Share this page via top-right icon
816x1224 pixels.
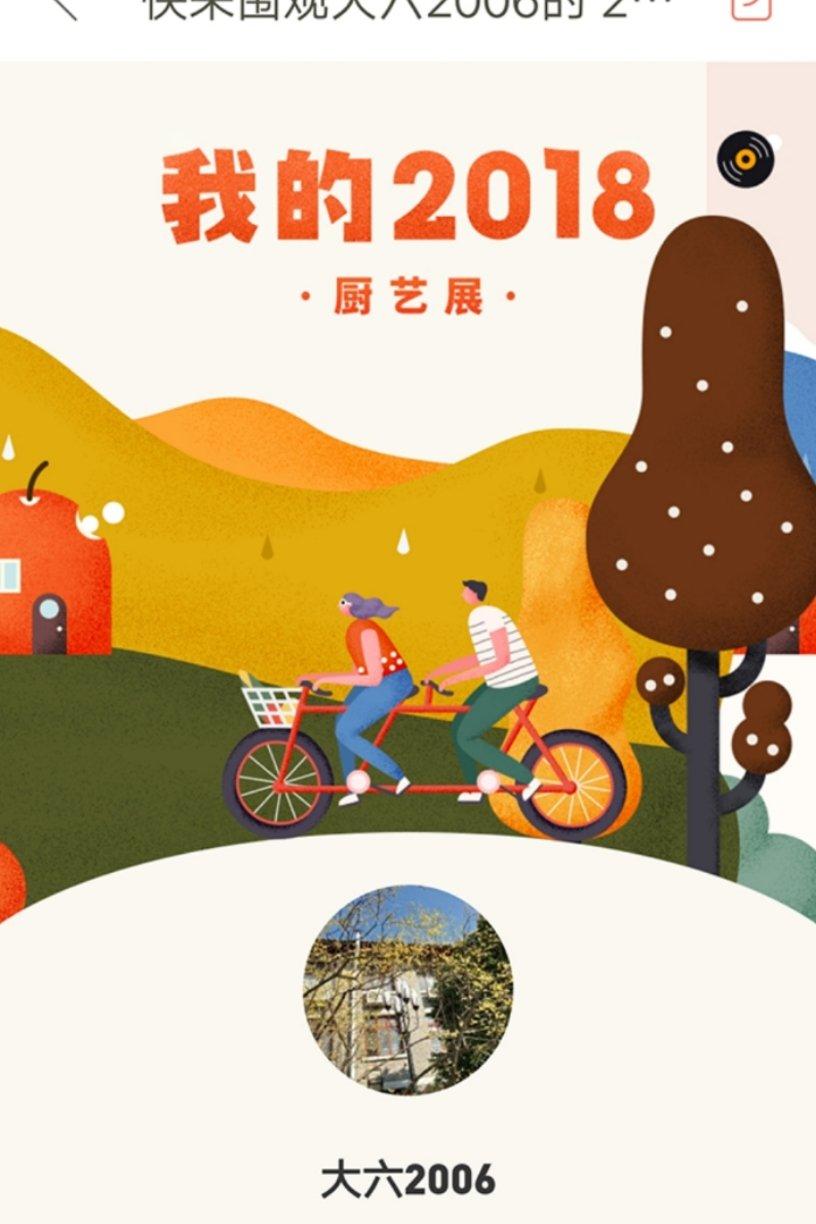751,8
